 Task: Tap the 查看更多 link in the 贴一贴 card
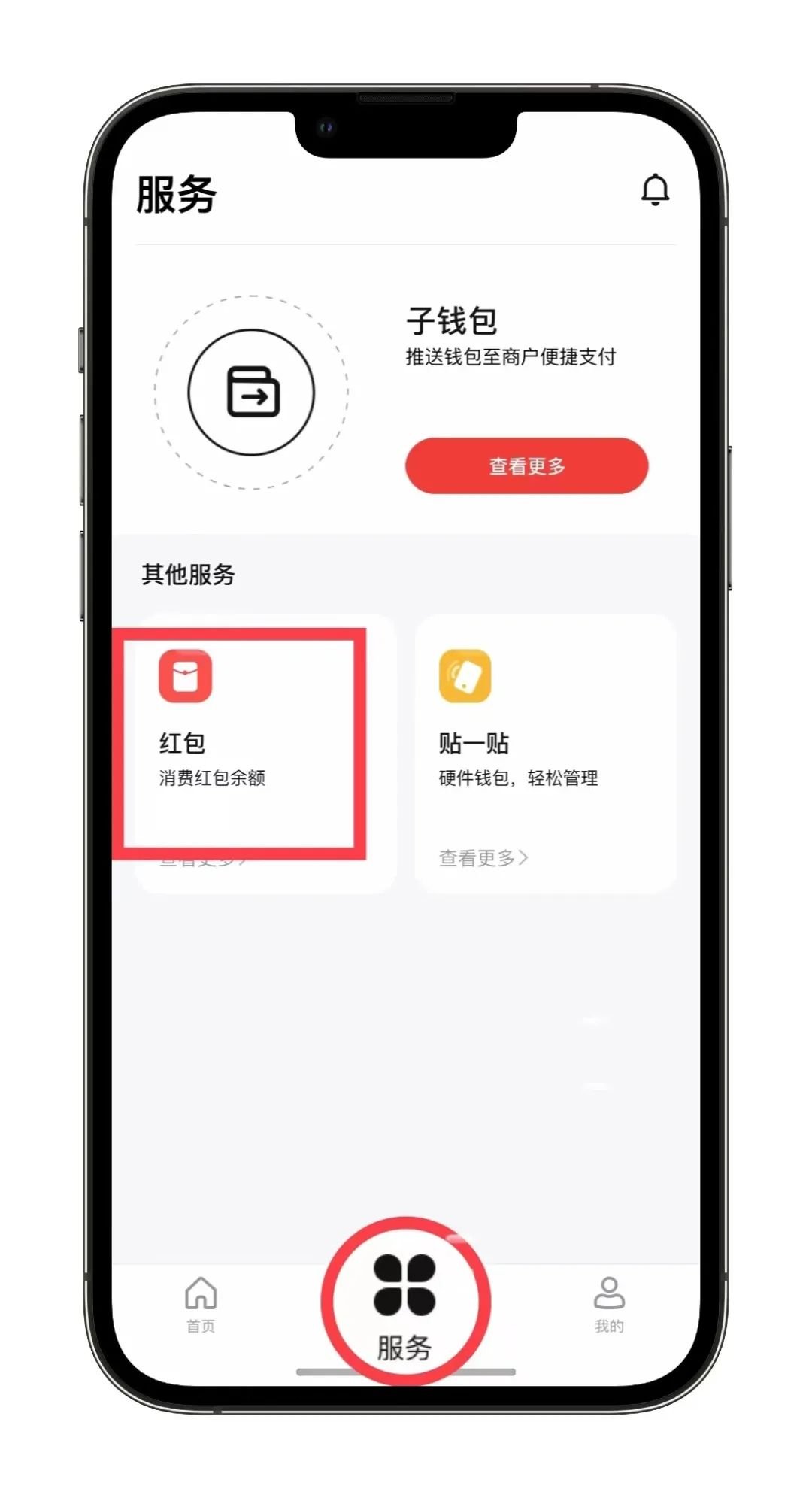(x=483, y=857)
